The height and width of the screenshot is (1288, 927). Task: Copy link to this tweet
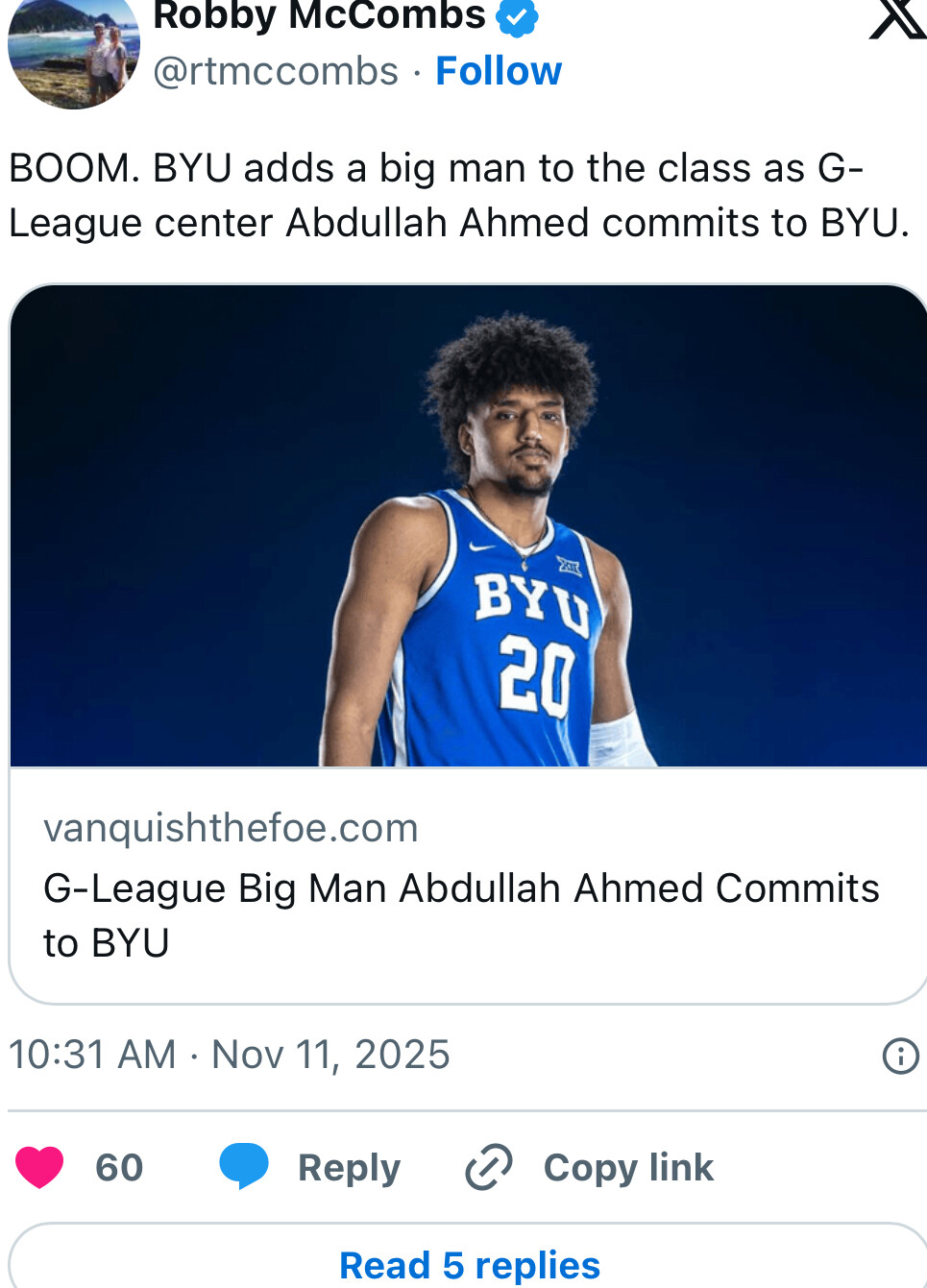[590, 1167]
